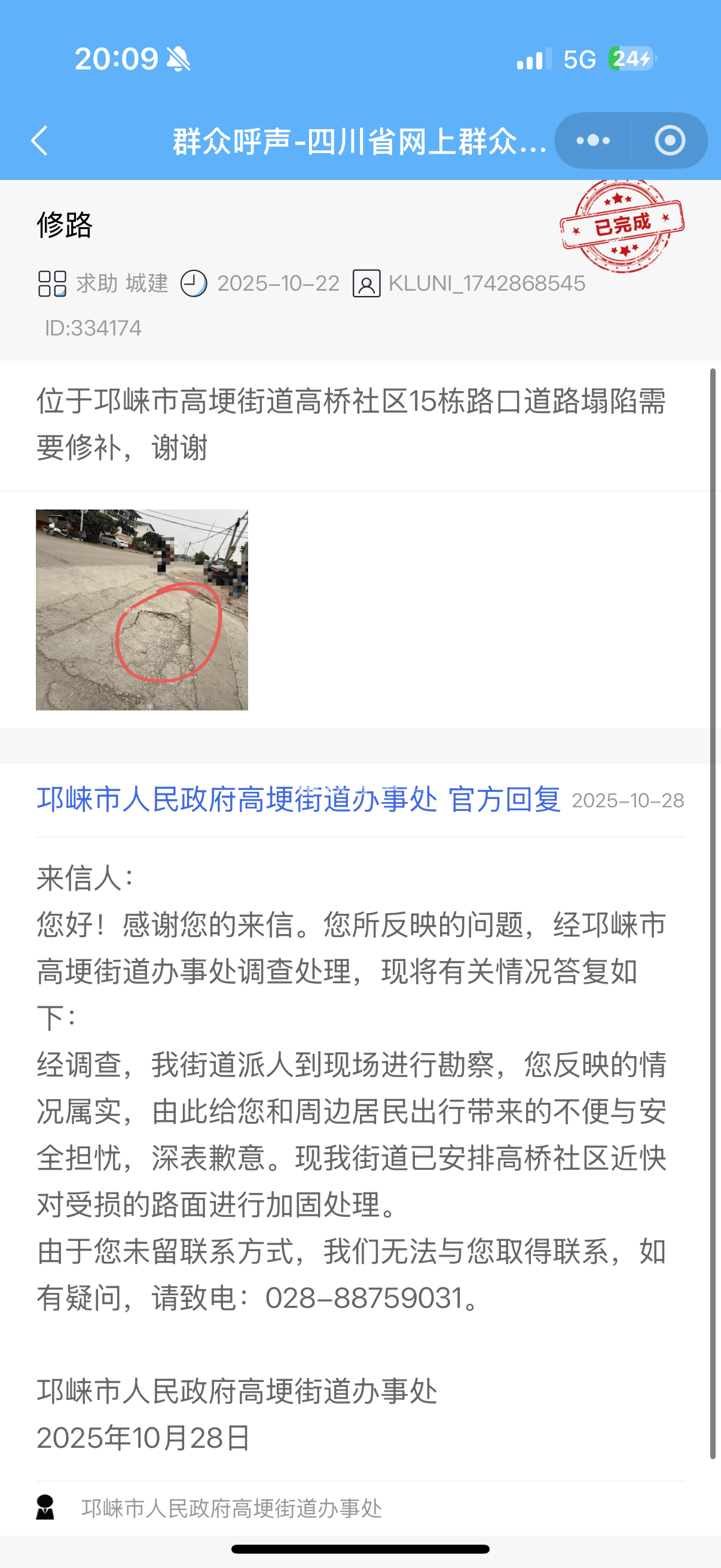Image resolution: width=721 pixels, height=1568 pixels.
Task: Close the mini program via the circle button
Action: [669, 141]
